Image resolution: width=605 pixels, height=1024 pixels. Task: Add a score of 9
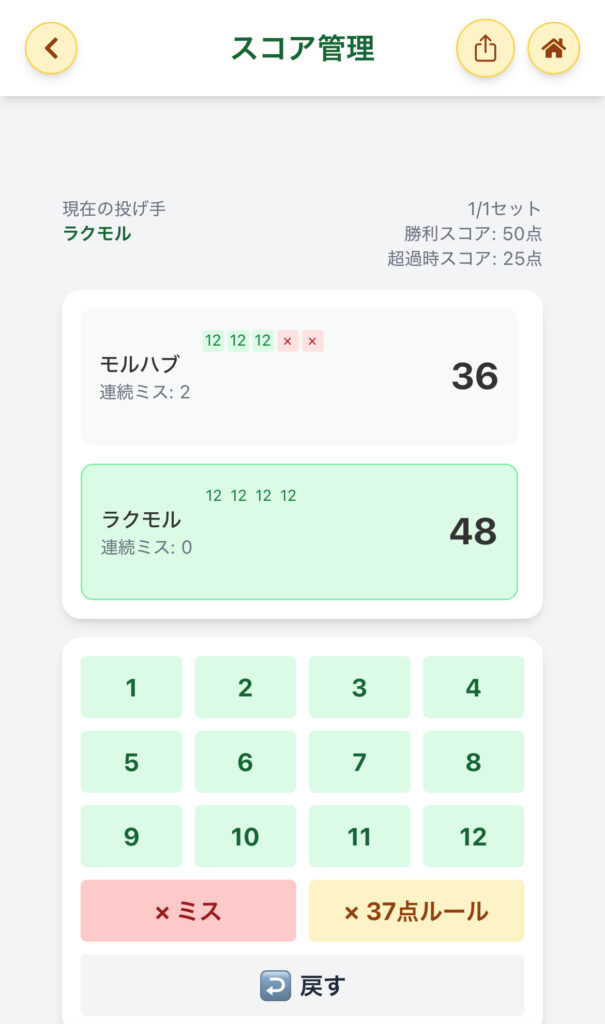click(x=131, y=836)
